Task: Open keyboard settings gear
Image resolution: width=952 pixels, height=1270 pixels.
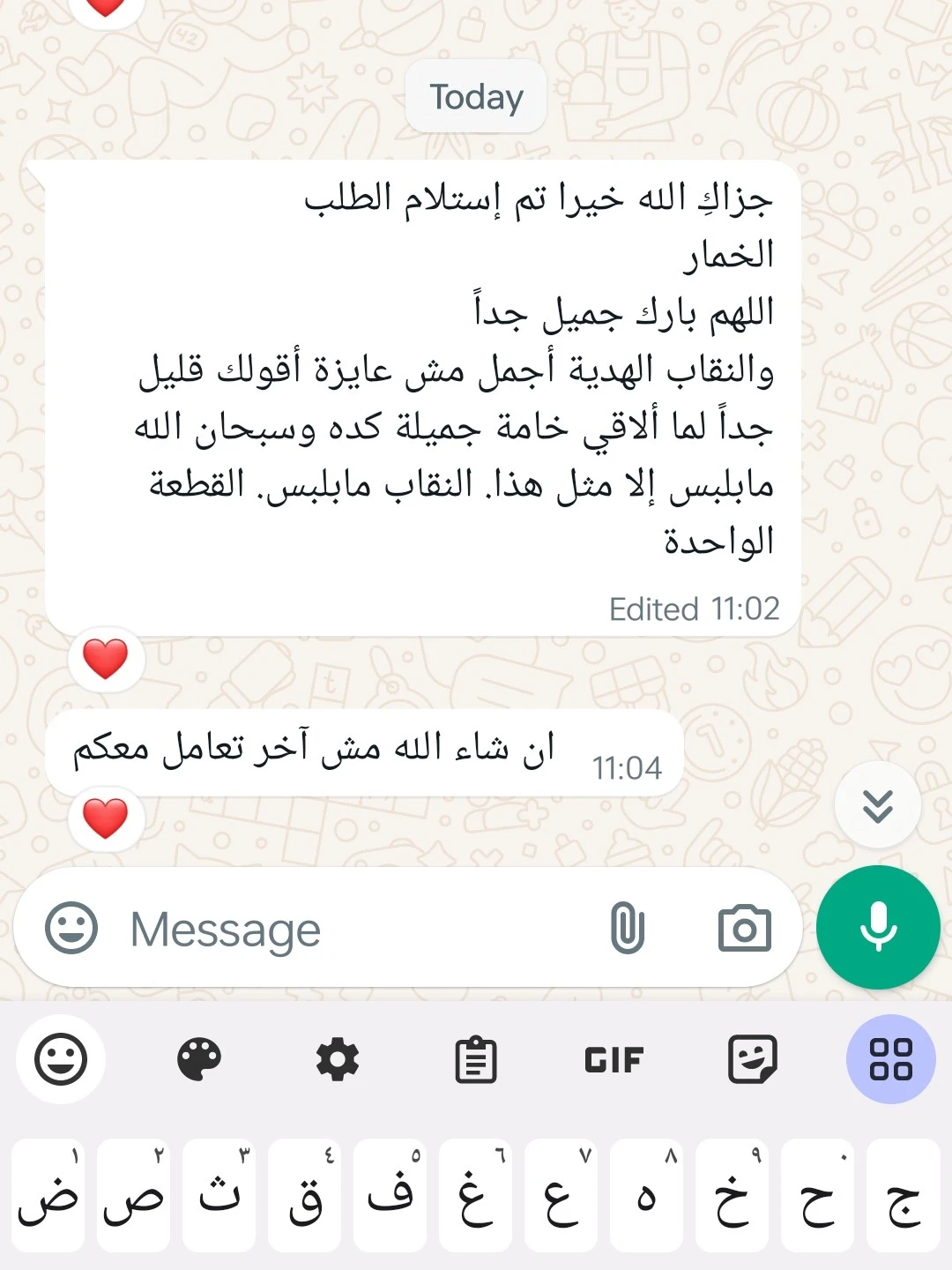Action: [338, 1058]
